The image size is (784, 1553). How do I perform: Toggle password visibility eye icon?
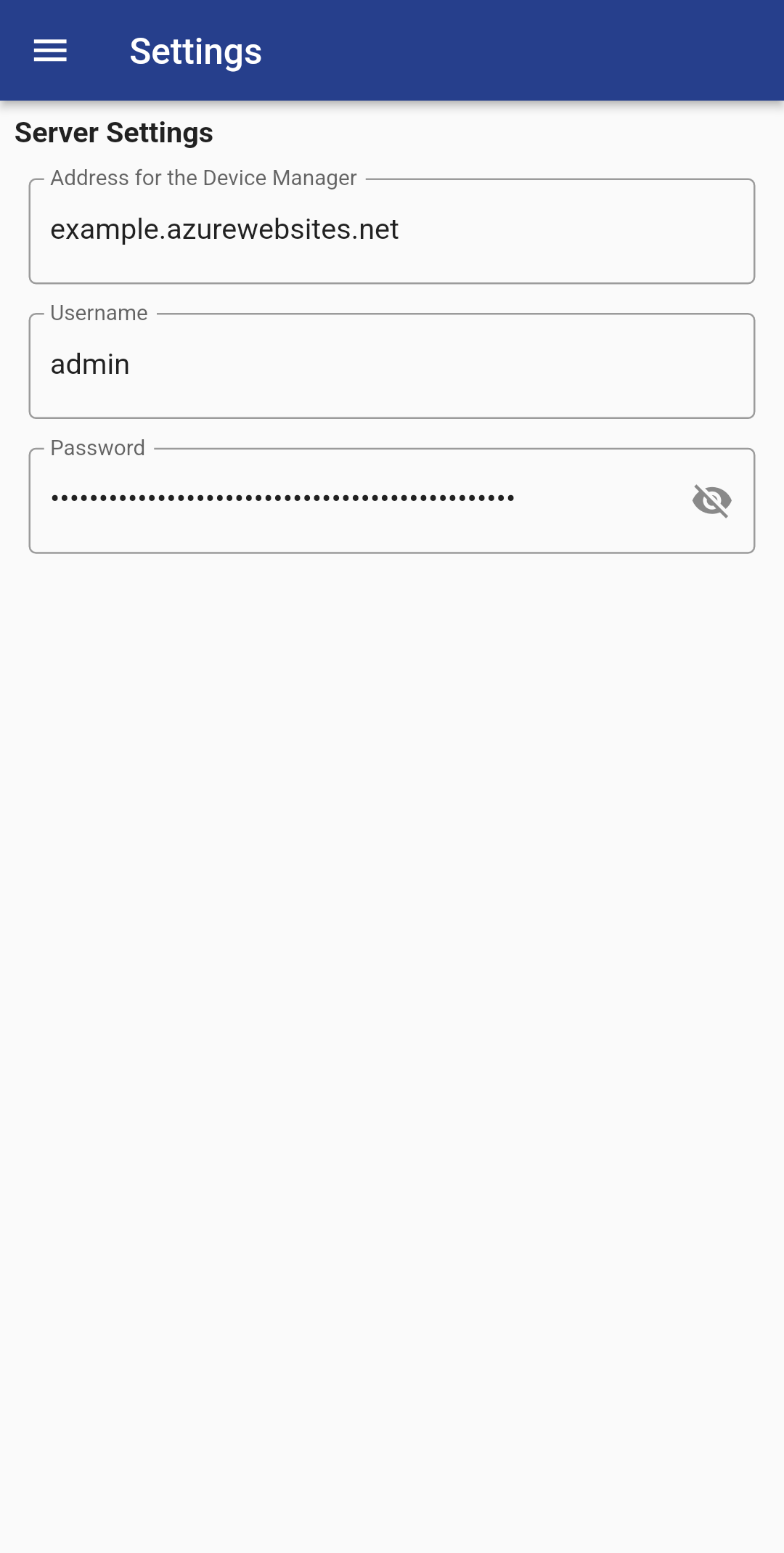711,500
